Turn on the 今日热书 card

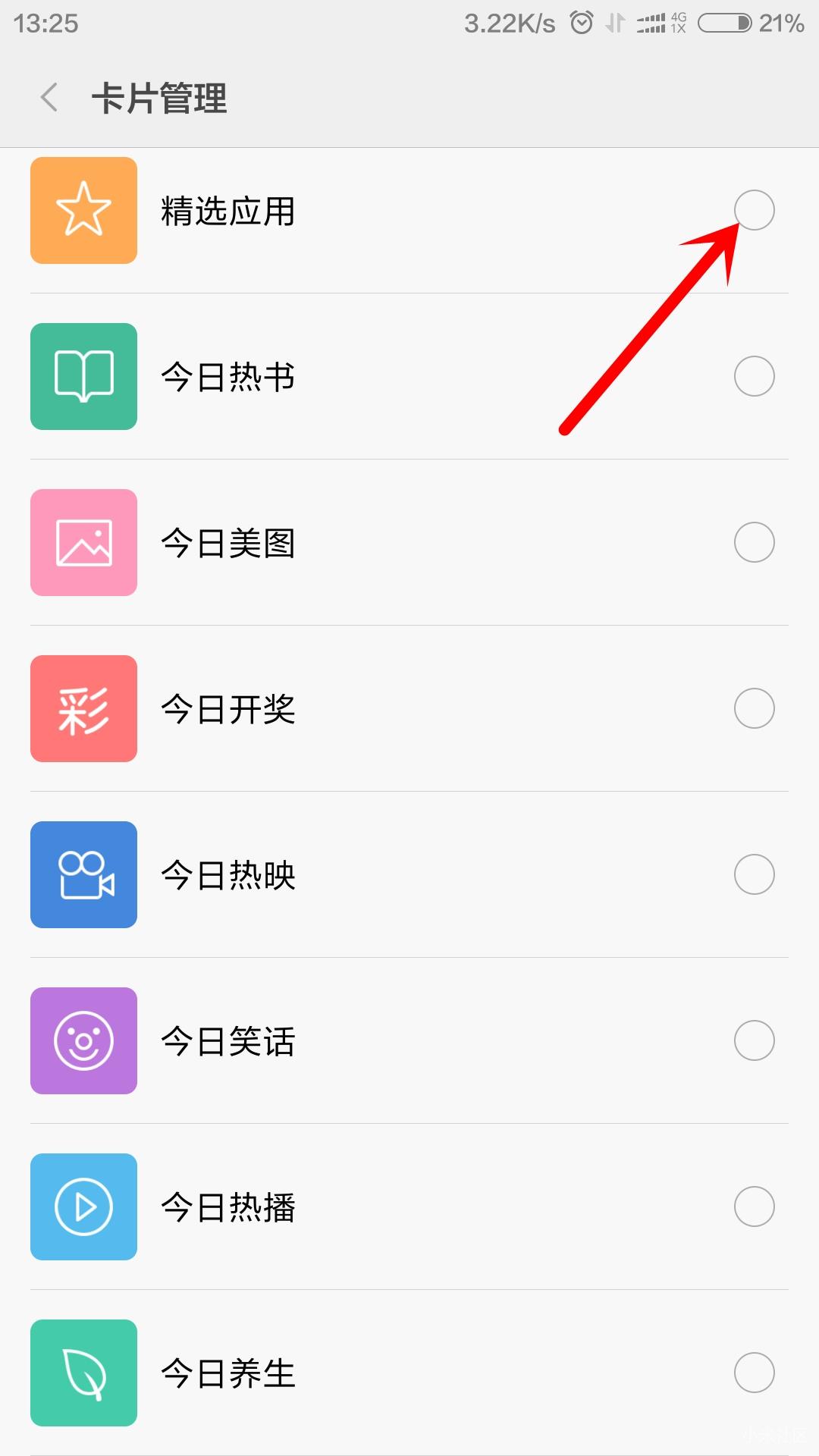click(755, 376)
